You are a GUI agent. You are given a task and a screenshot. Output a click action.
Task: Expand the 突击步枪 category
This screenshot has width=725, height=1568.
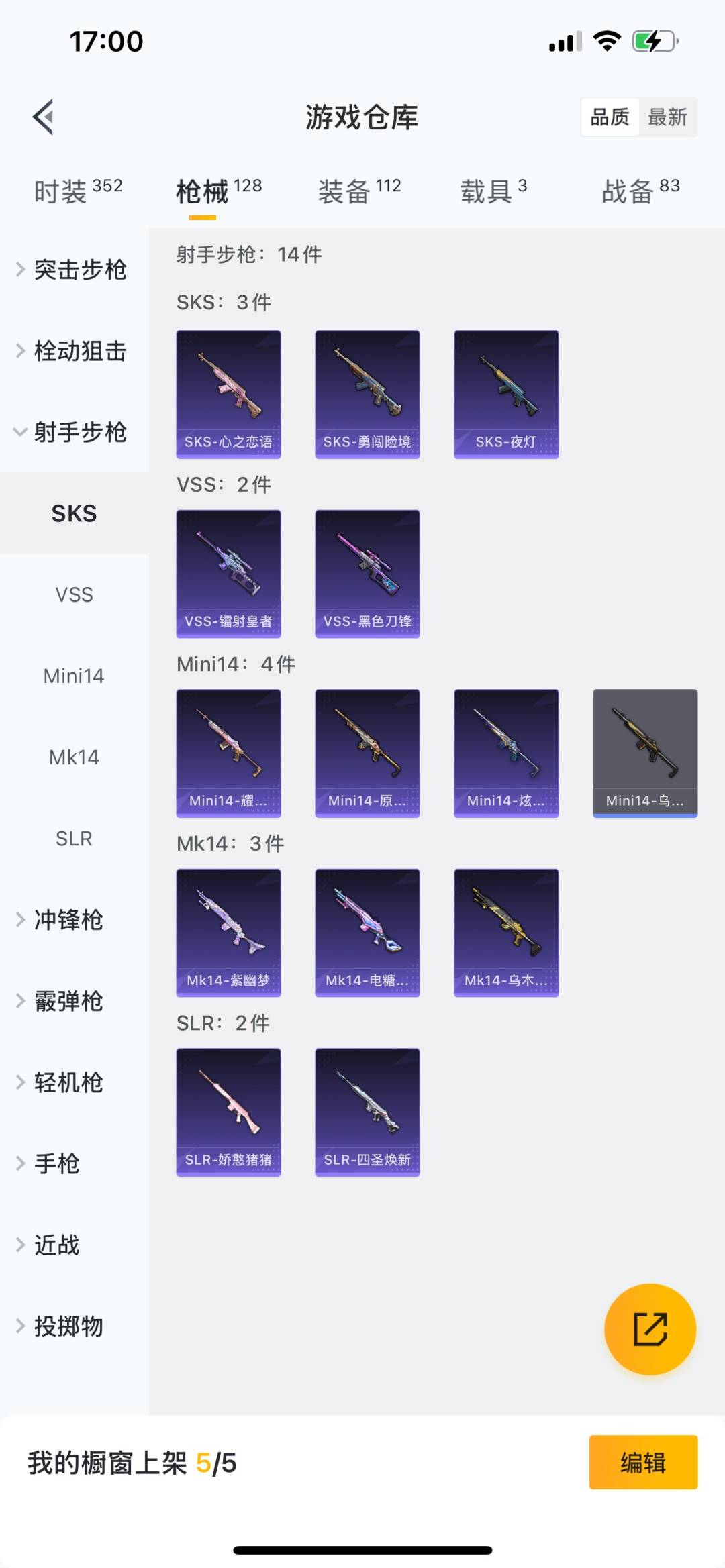pyautogui.click(x=74, y=270)
